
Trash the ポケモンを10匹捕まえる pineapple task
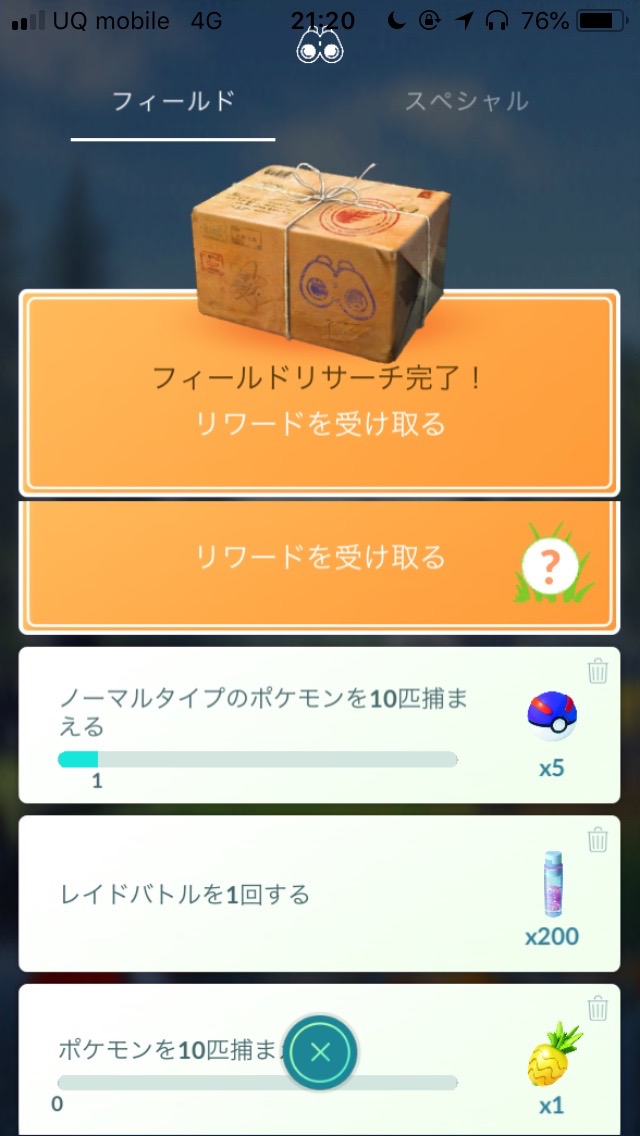pos(597,1008)
